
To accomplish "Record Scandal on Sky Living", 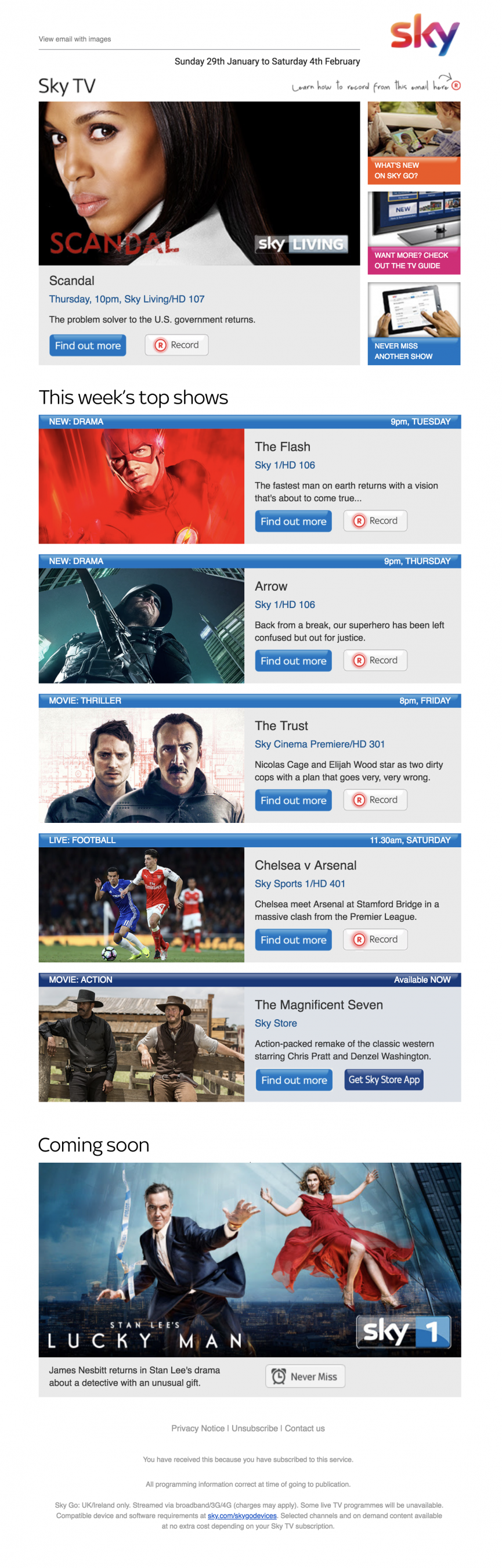I will pos(176,345).
